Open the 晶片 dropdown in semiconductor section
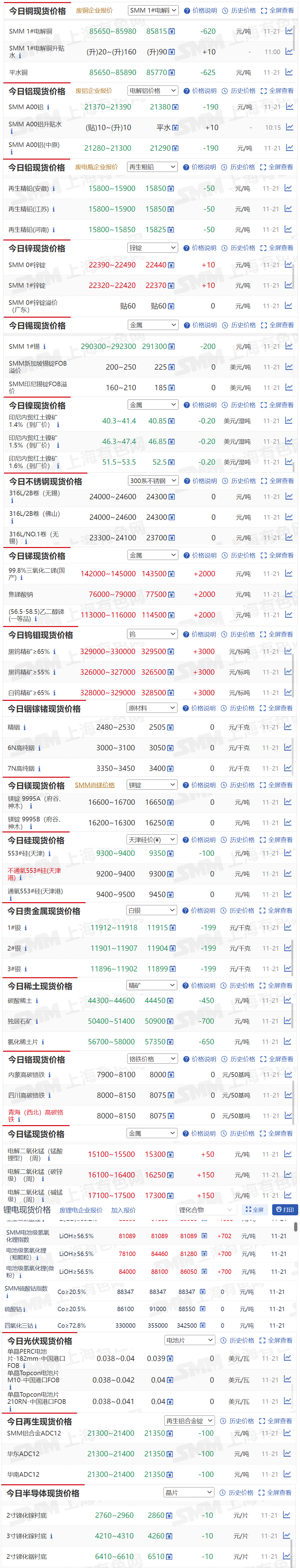Screen dimensions: 300x1568 click(189, 1492)
